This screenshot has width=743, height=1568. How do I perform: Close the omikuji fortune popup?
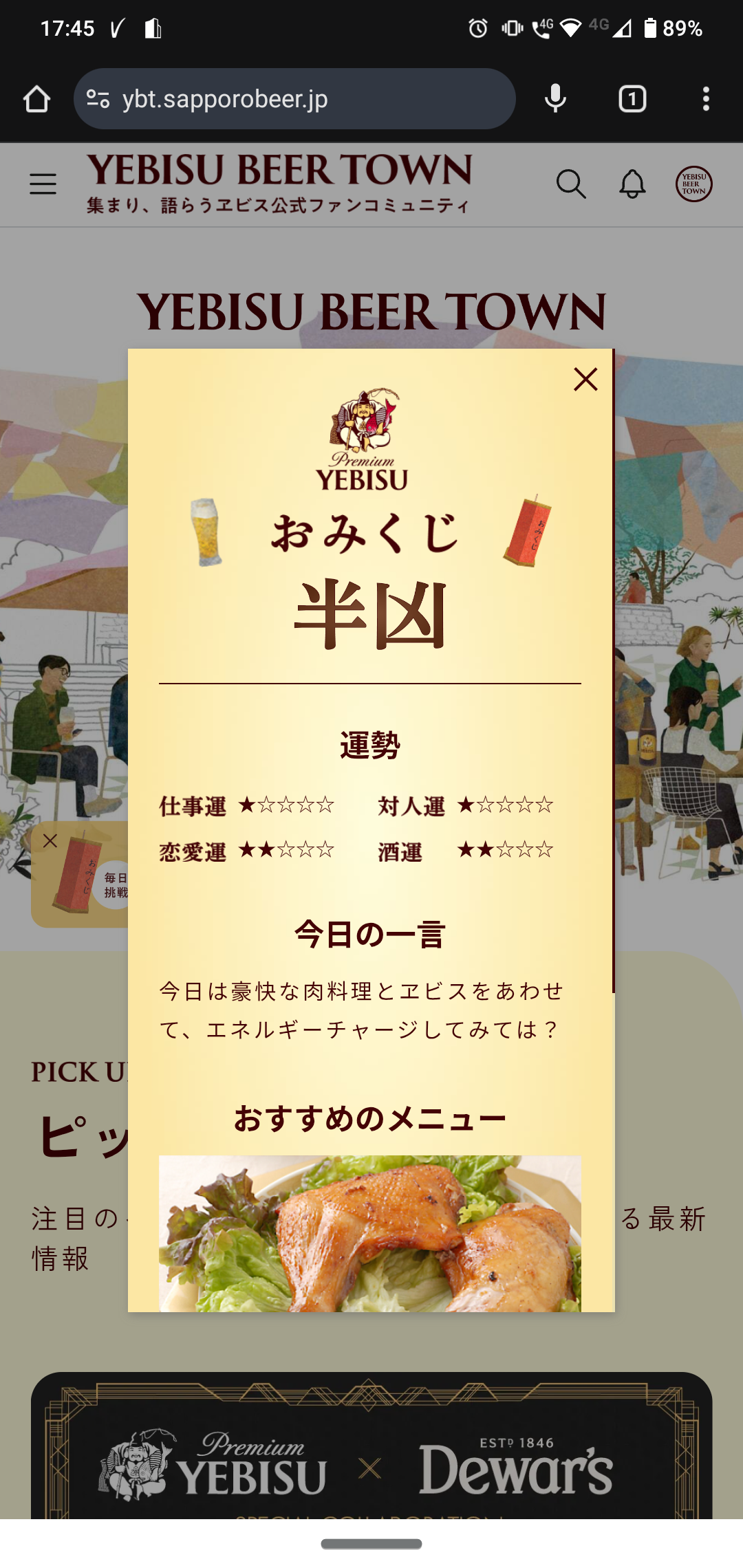tap(585, 379)
